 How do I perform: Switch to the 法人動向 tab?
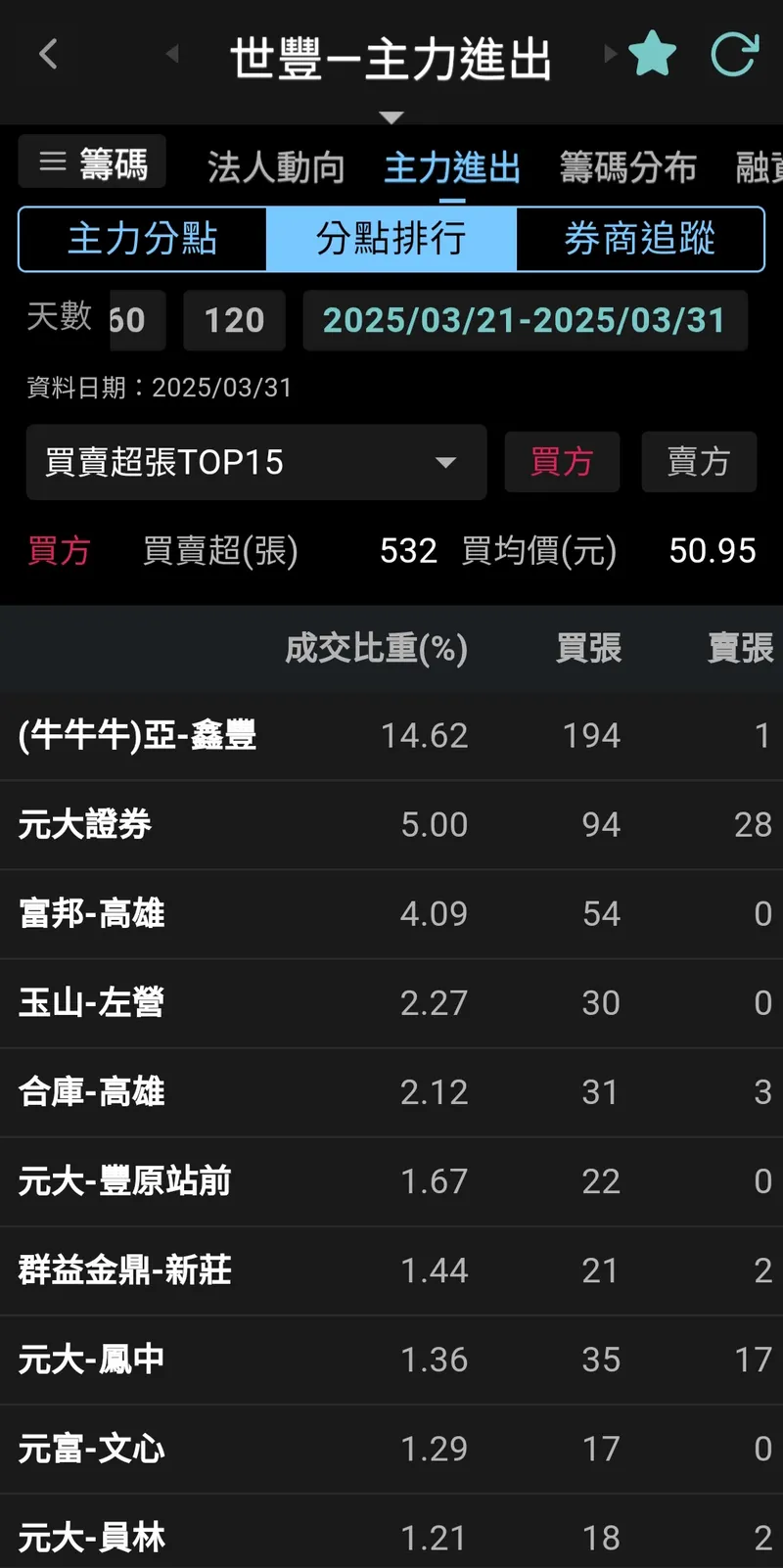(275, 168)
